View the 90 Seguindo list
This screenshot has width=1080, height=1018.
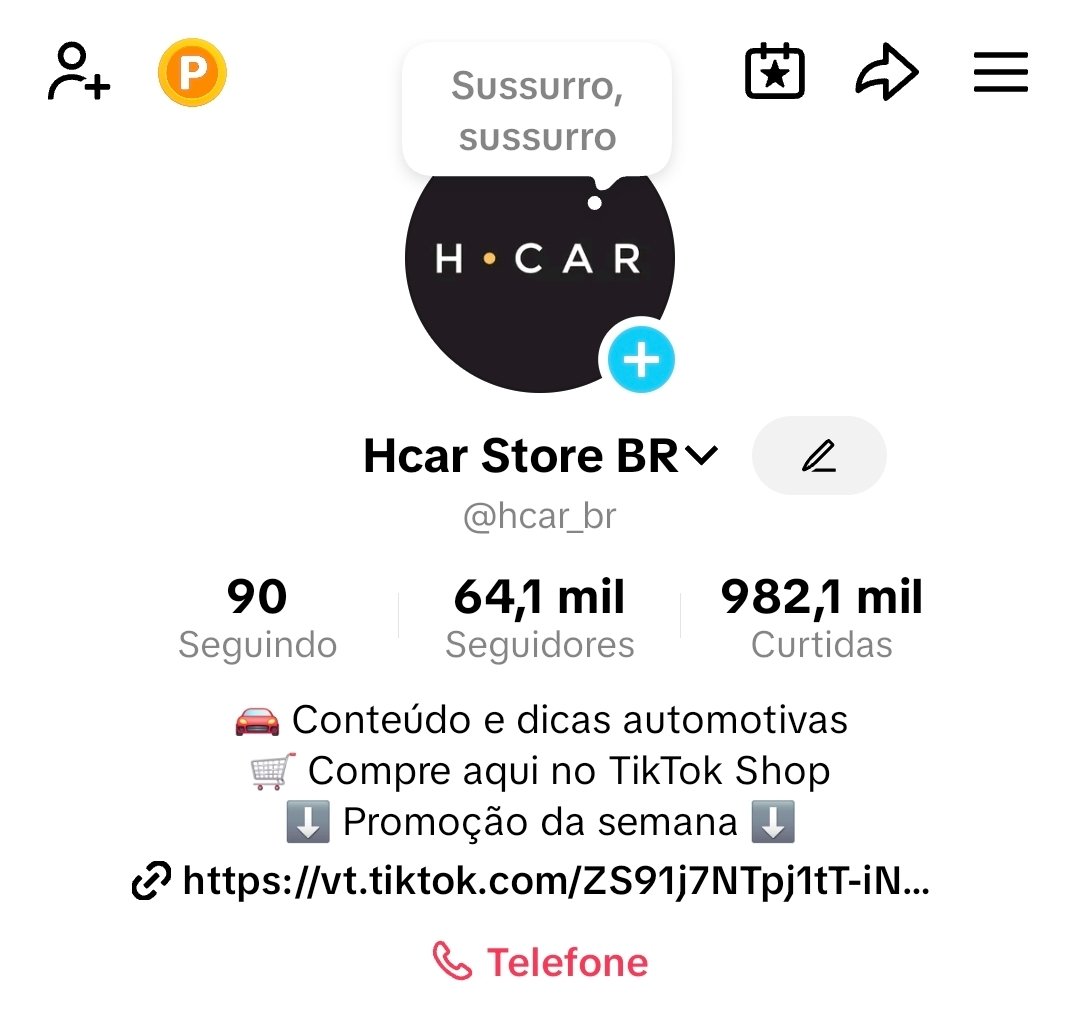(x=257, y=619)
